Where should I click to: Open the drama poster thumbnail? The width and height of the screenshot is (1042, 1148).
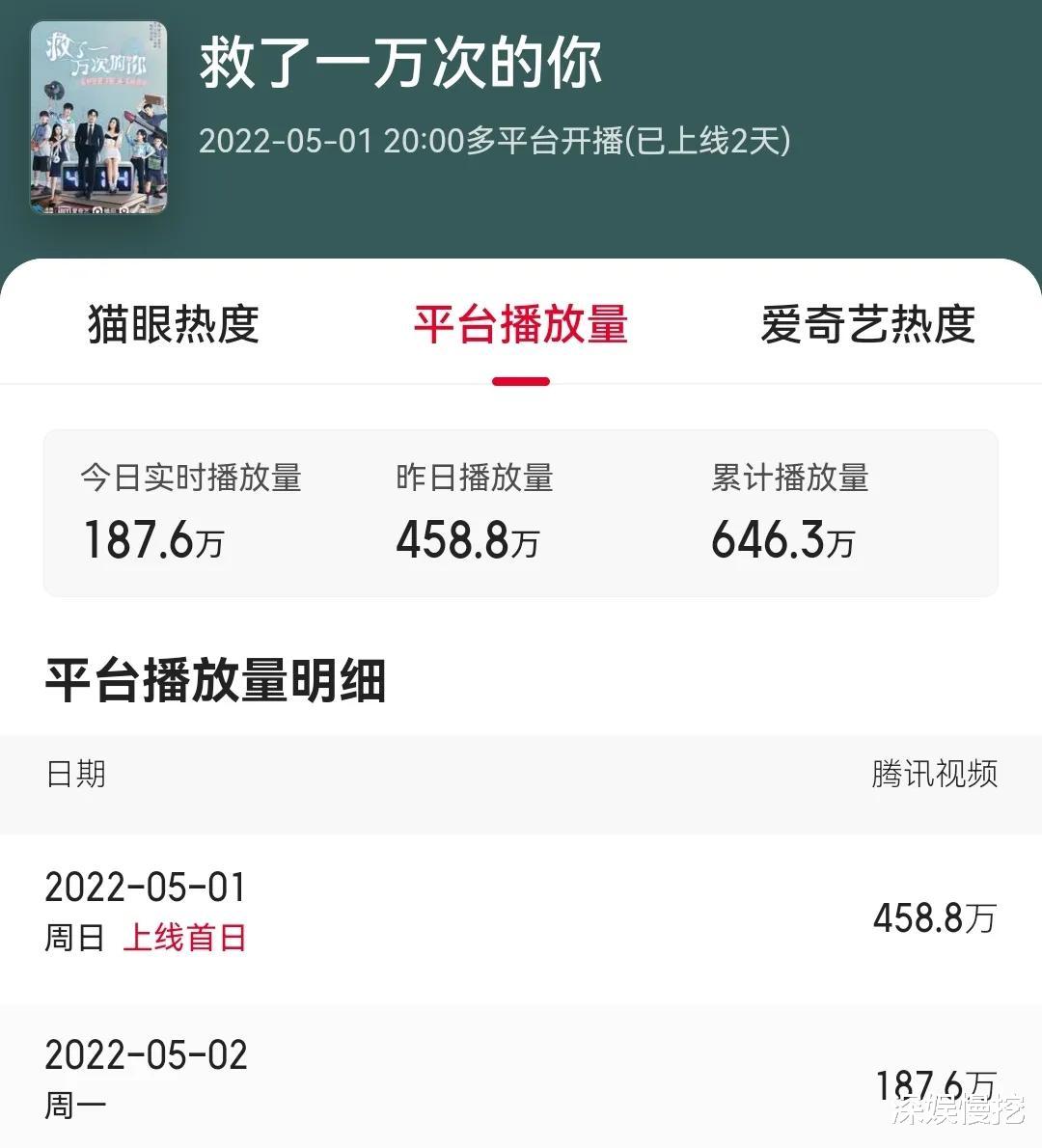(x=99, y=118)
